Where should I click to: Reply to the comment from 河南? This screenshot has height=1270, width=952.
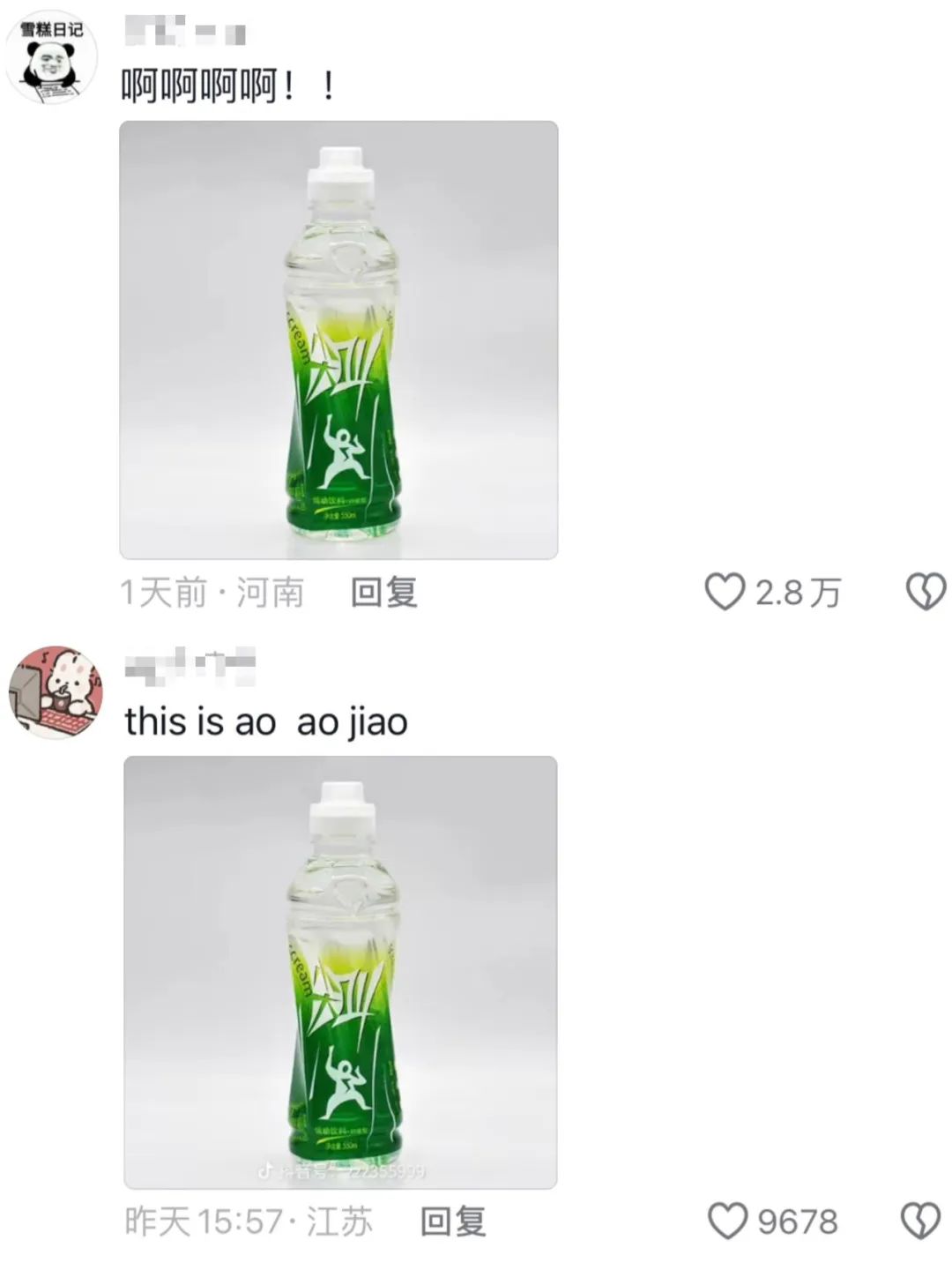pyautogui.click(x=383, y=593)
